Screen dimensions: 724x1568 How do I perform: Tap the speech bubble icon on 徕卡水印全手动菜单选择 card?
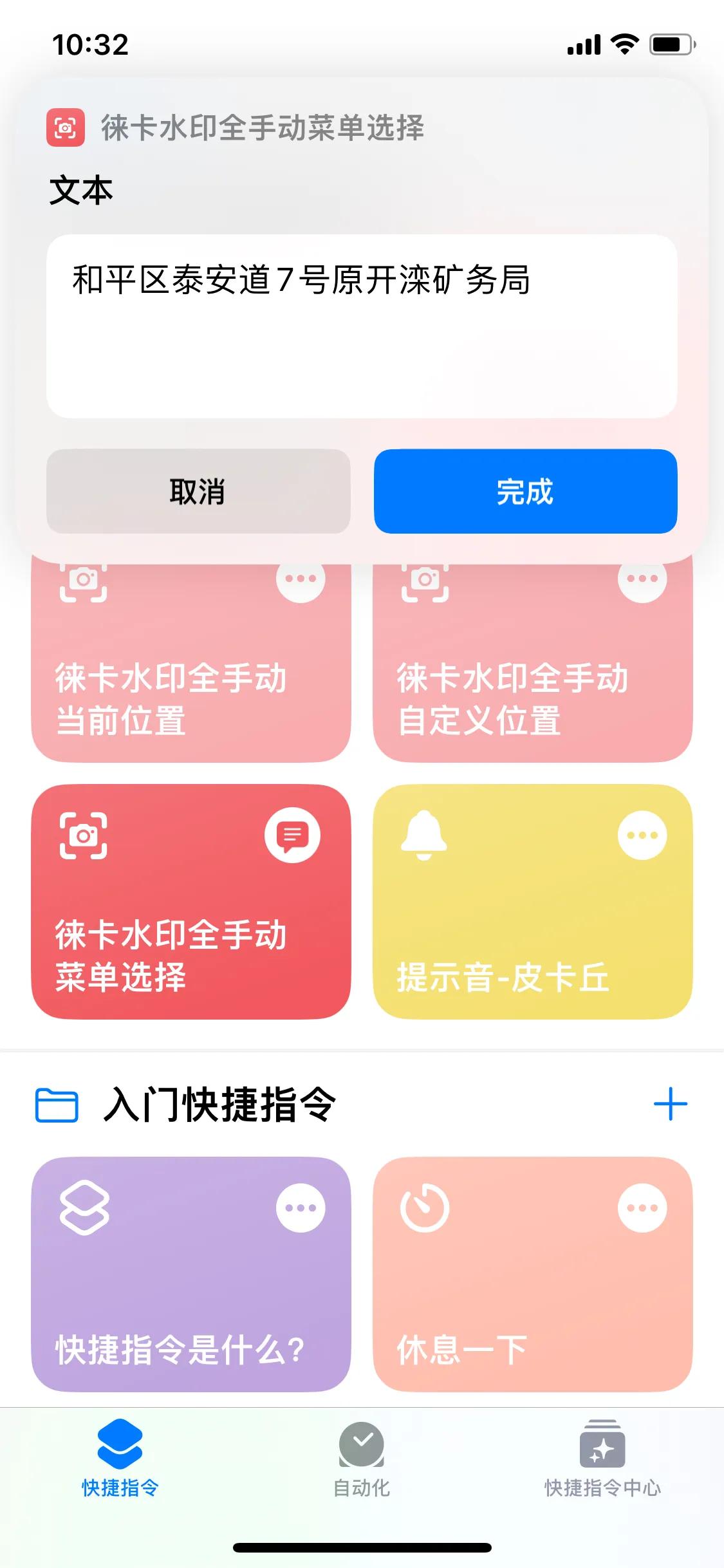point(293,835)
